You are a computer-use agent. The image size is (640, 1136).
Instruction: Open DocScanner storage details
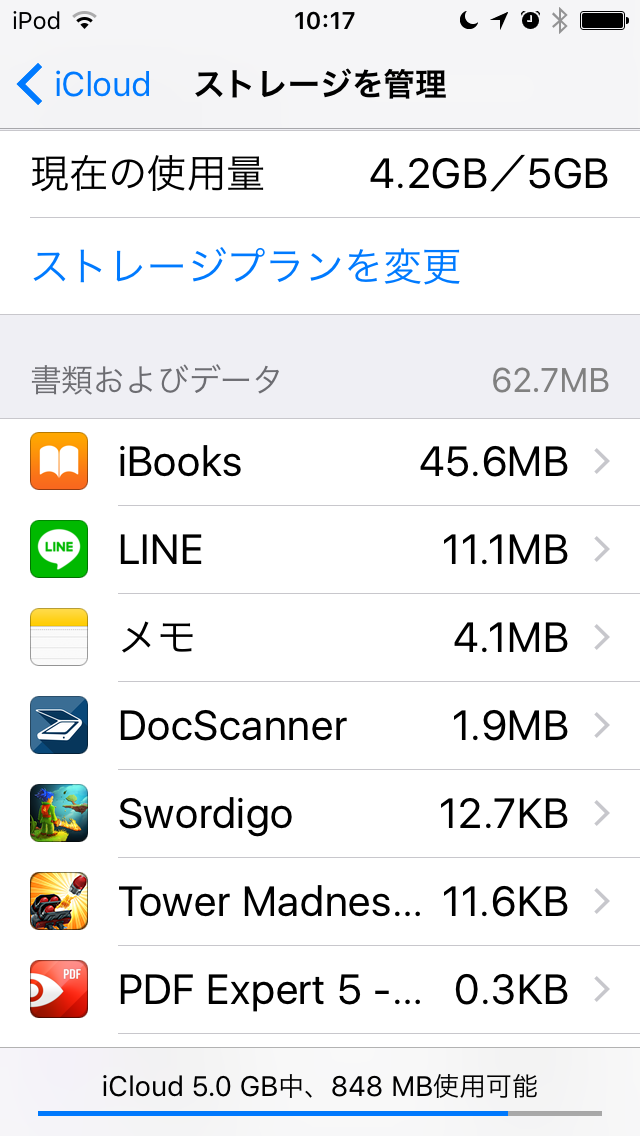[x=320, y=726]
